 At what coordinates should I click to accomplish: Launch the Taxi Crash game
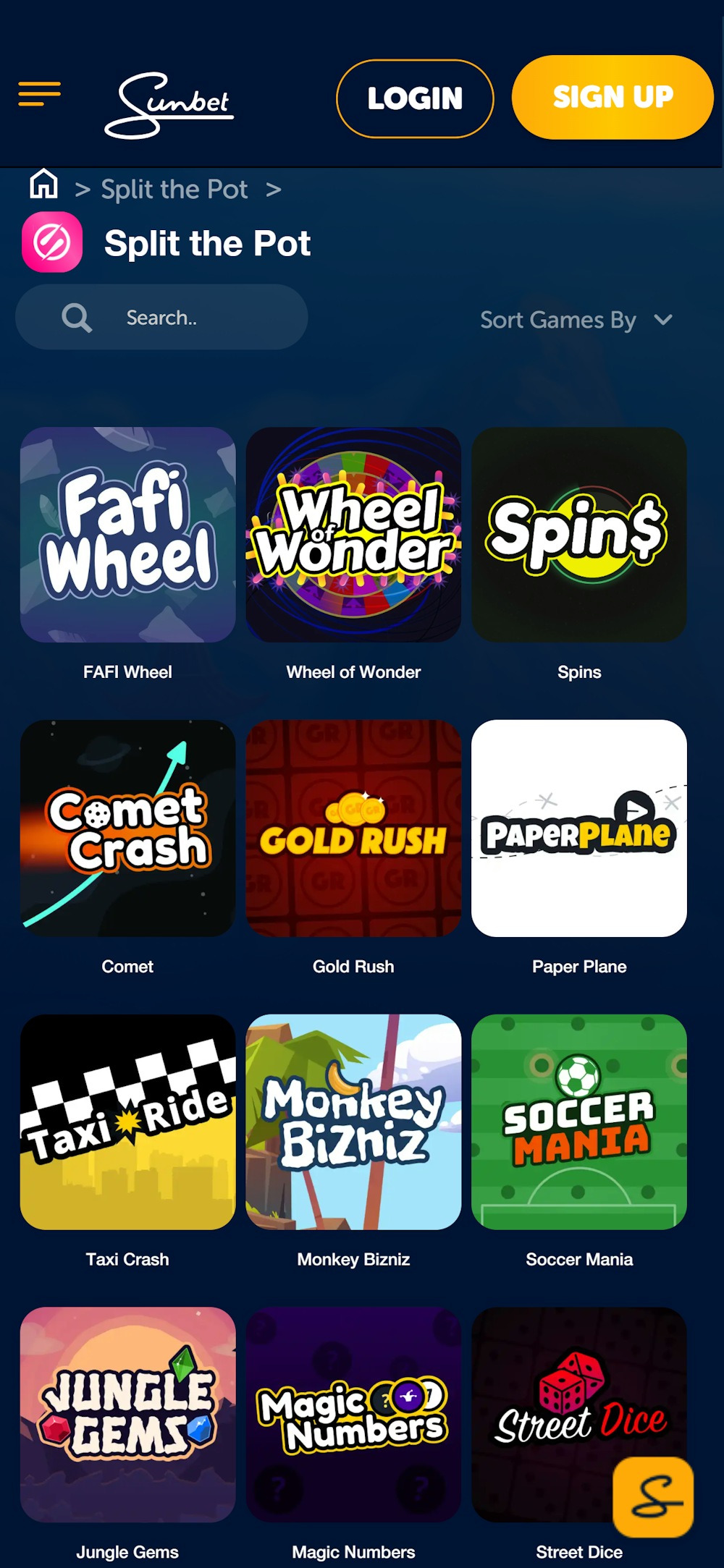point(128,1122)
